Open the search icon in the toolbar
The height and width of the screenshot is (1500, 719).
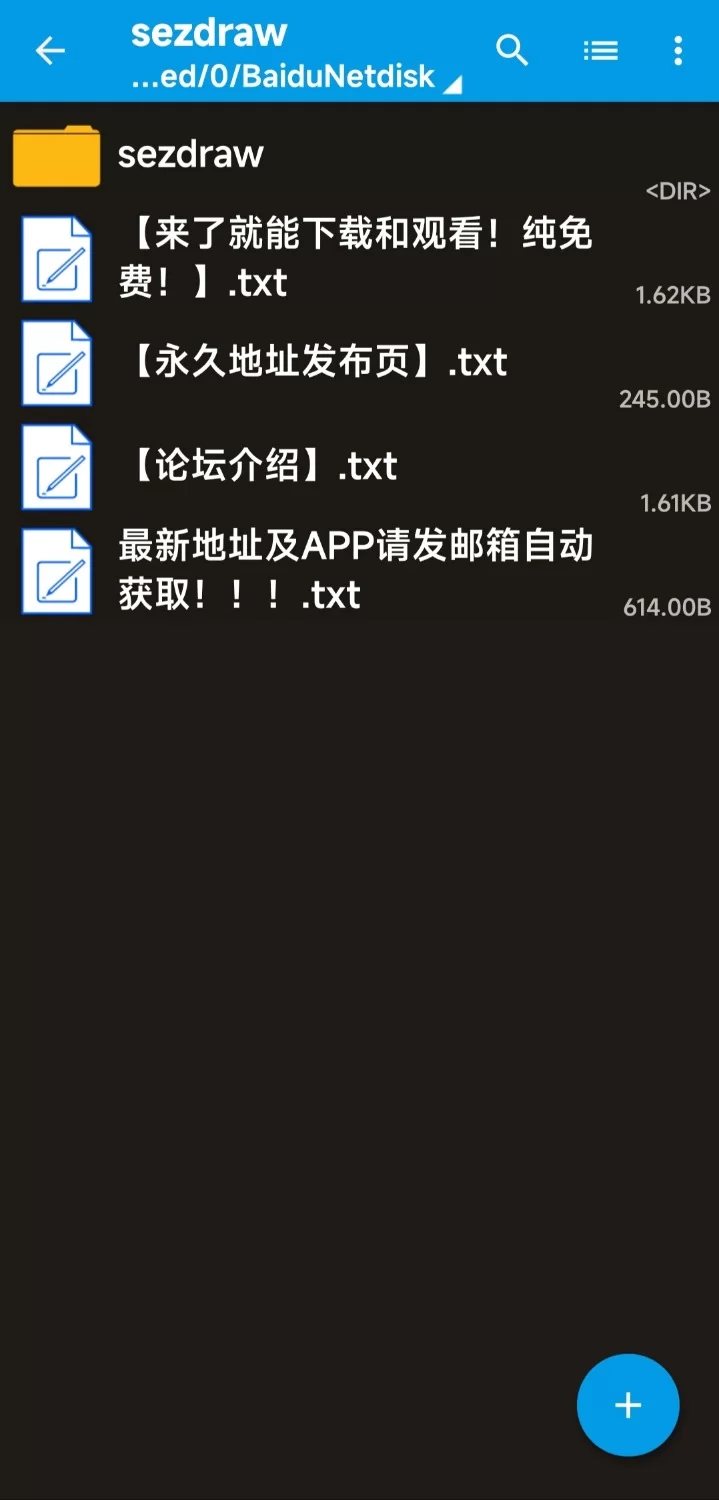pos(512,49)
